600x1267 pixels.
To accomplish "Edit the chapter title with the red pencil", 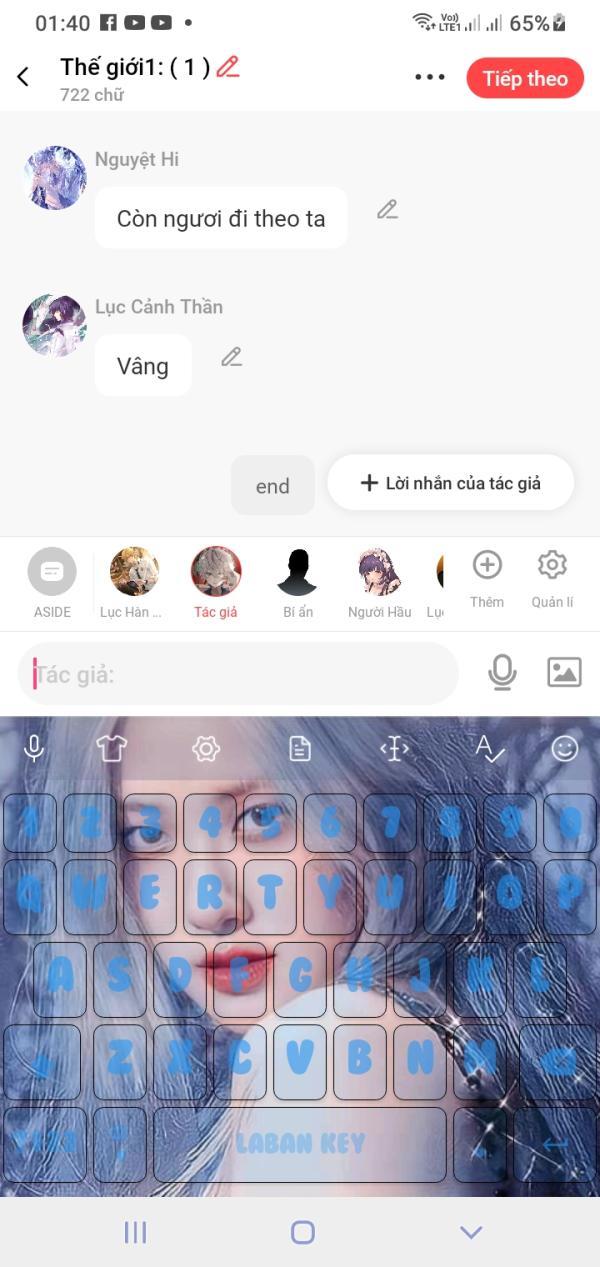I will click(228, 67).
